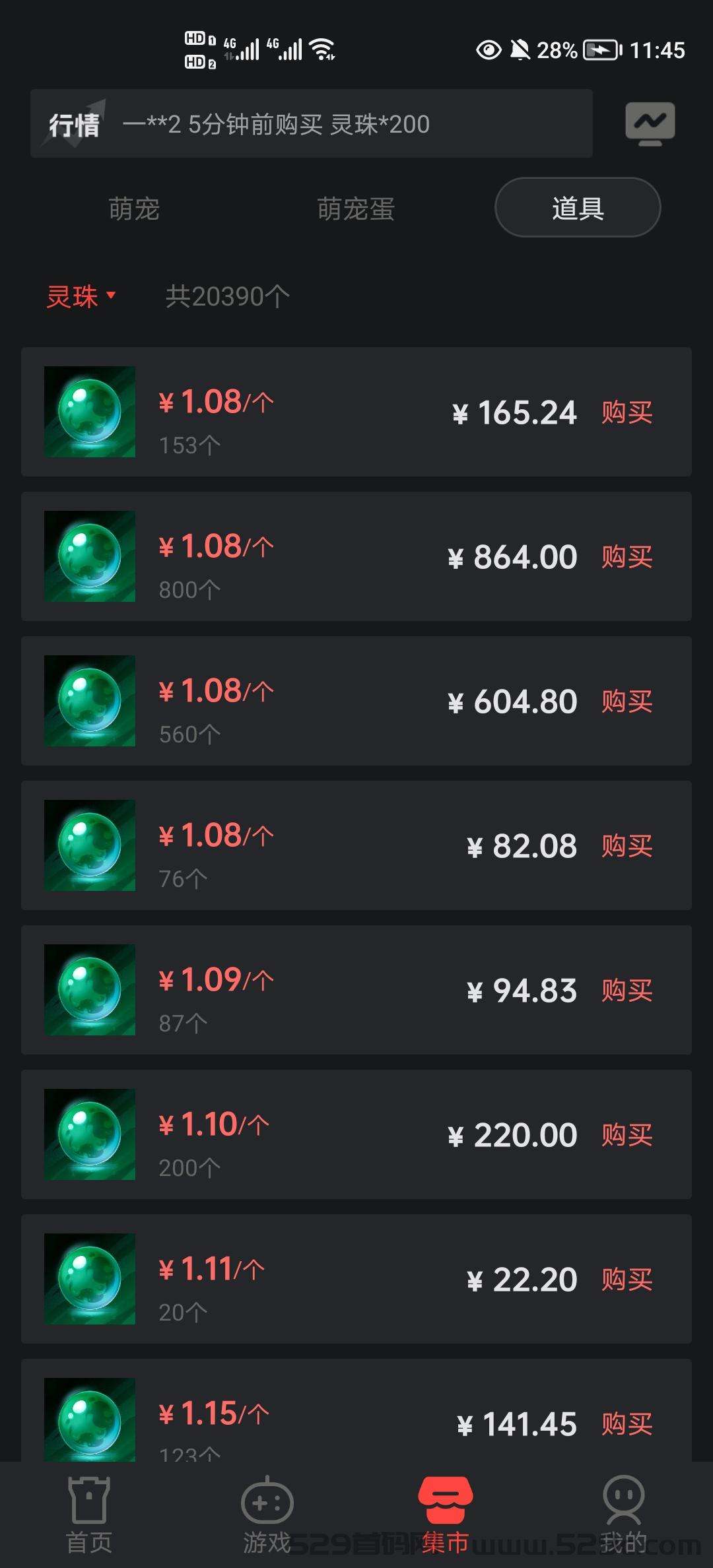Image resolution: width=713 pixels, height=1568 pixels.
Task: Expand the 灵珠 item dropdown
Action: [x=81, y=296]
